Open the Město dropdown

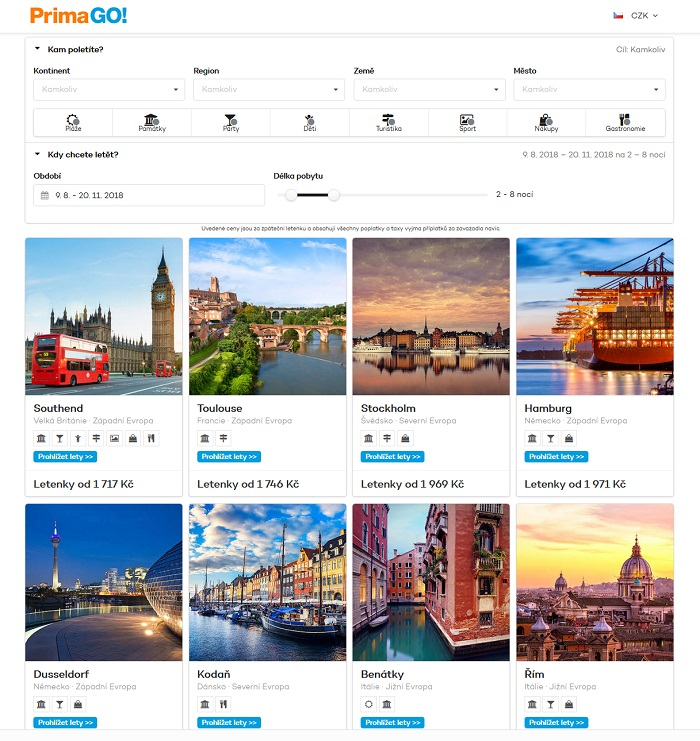click(x=589, y=90)
